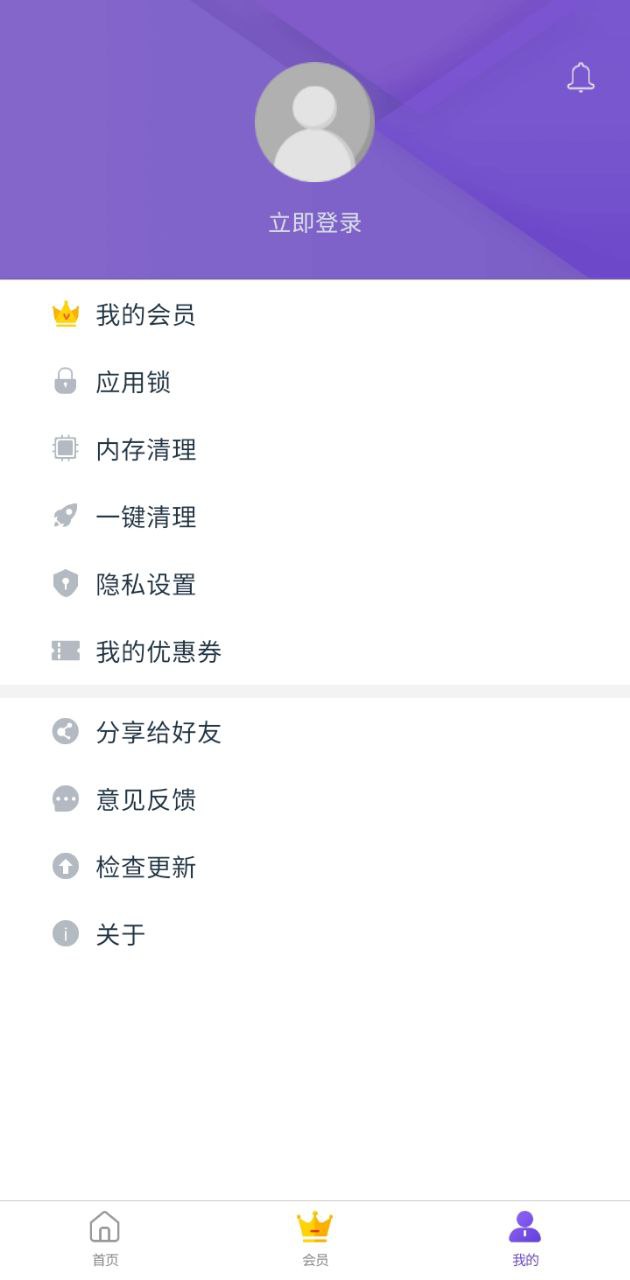Screen dimensions: 630x1280
Task: Open the notifications bell
Action: coord(581,78)
